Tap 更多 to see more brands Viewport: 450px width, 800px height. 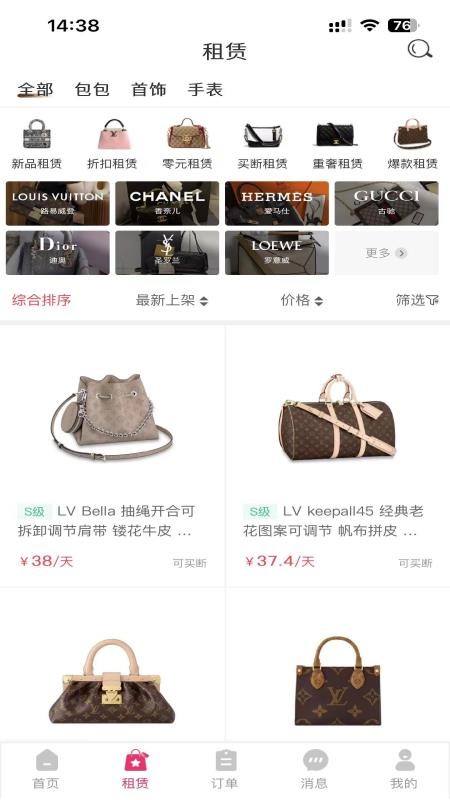click(x=386, y=253)
